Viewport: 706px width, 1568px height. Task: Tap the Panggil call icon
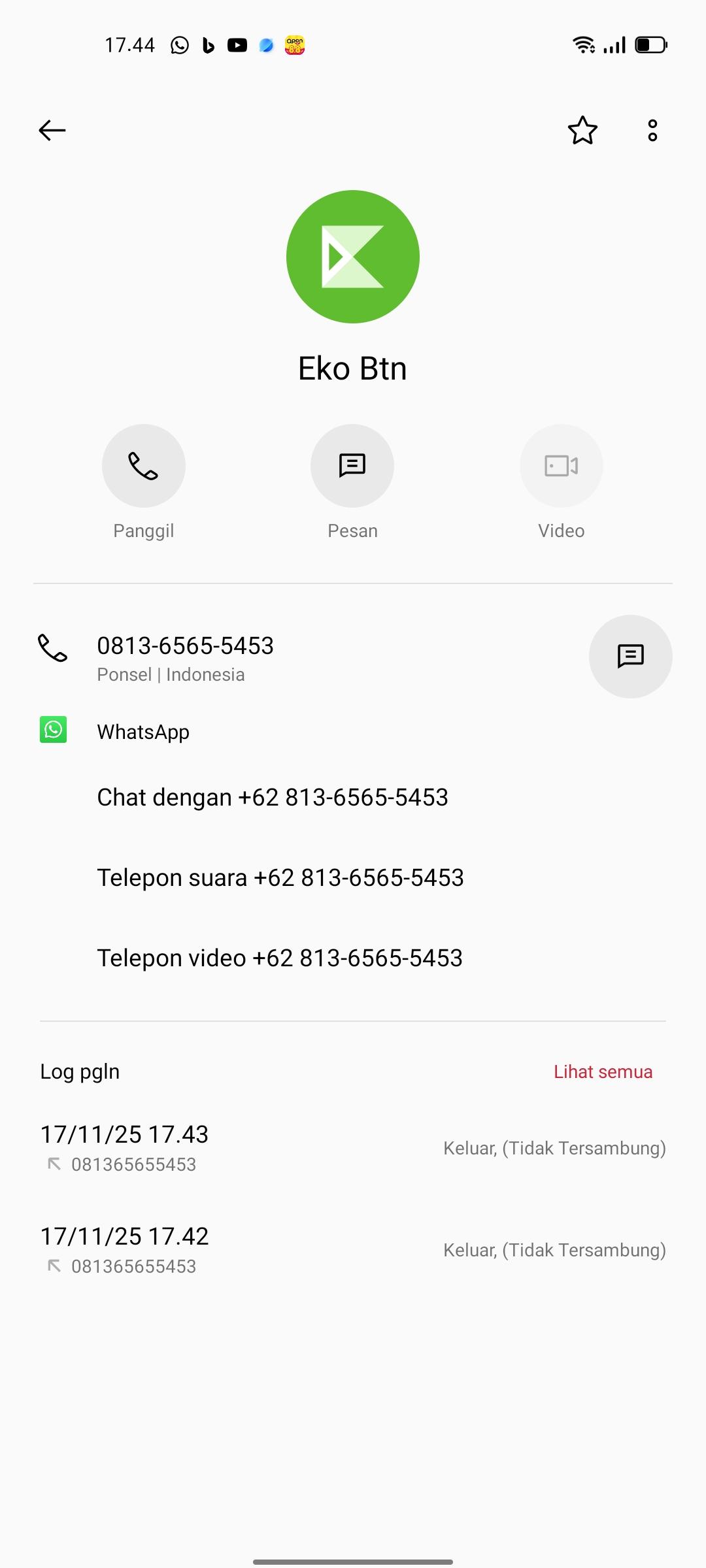coord(143,465)
